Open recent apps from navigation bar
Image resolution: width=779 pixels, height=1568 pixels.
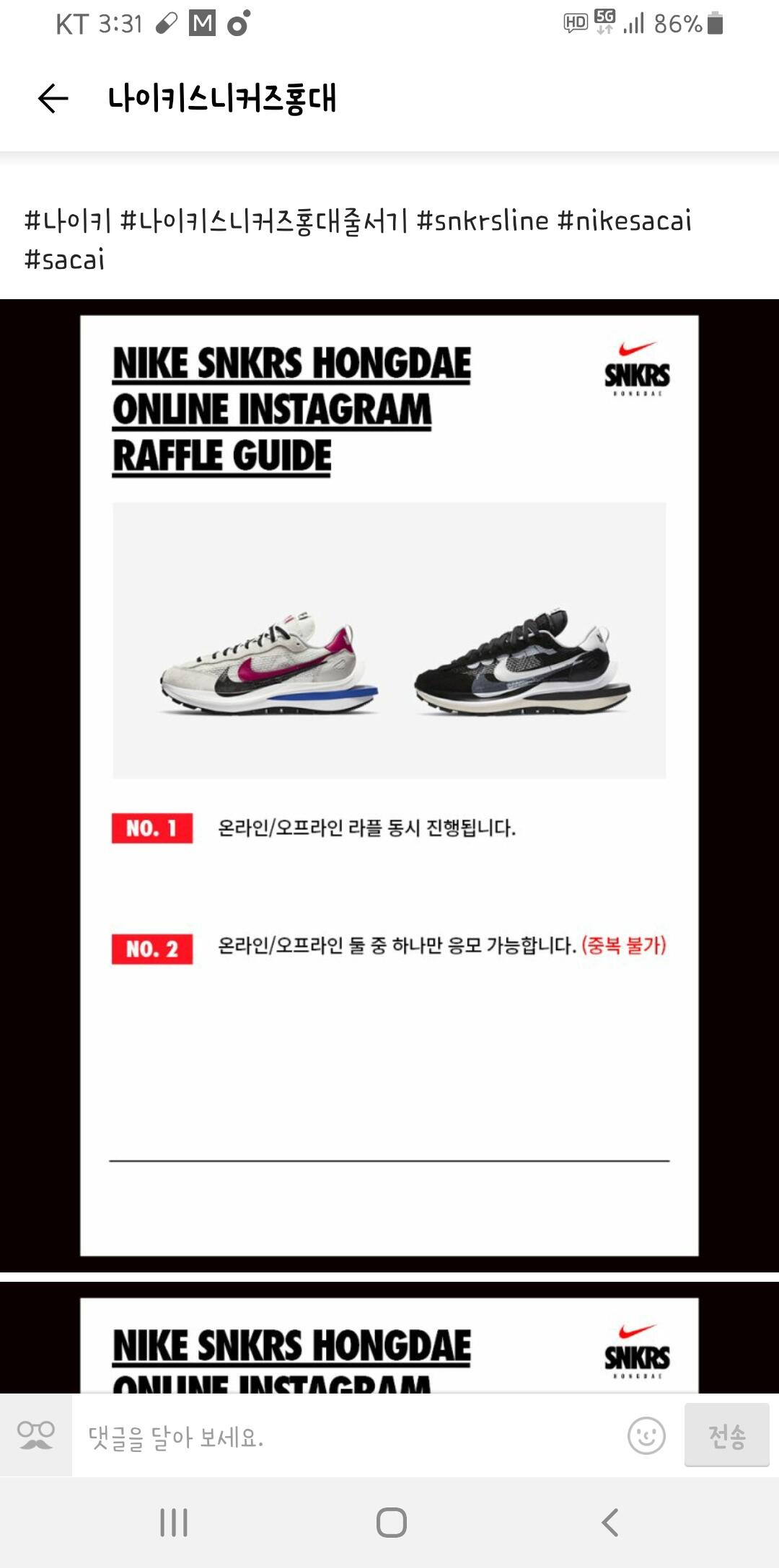(174, 1523)
